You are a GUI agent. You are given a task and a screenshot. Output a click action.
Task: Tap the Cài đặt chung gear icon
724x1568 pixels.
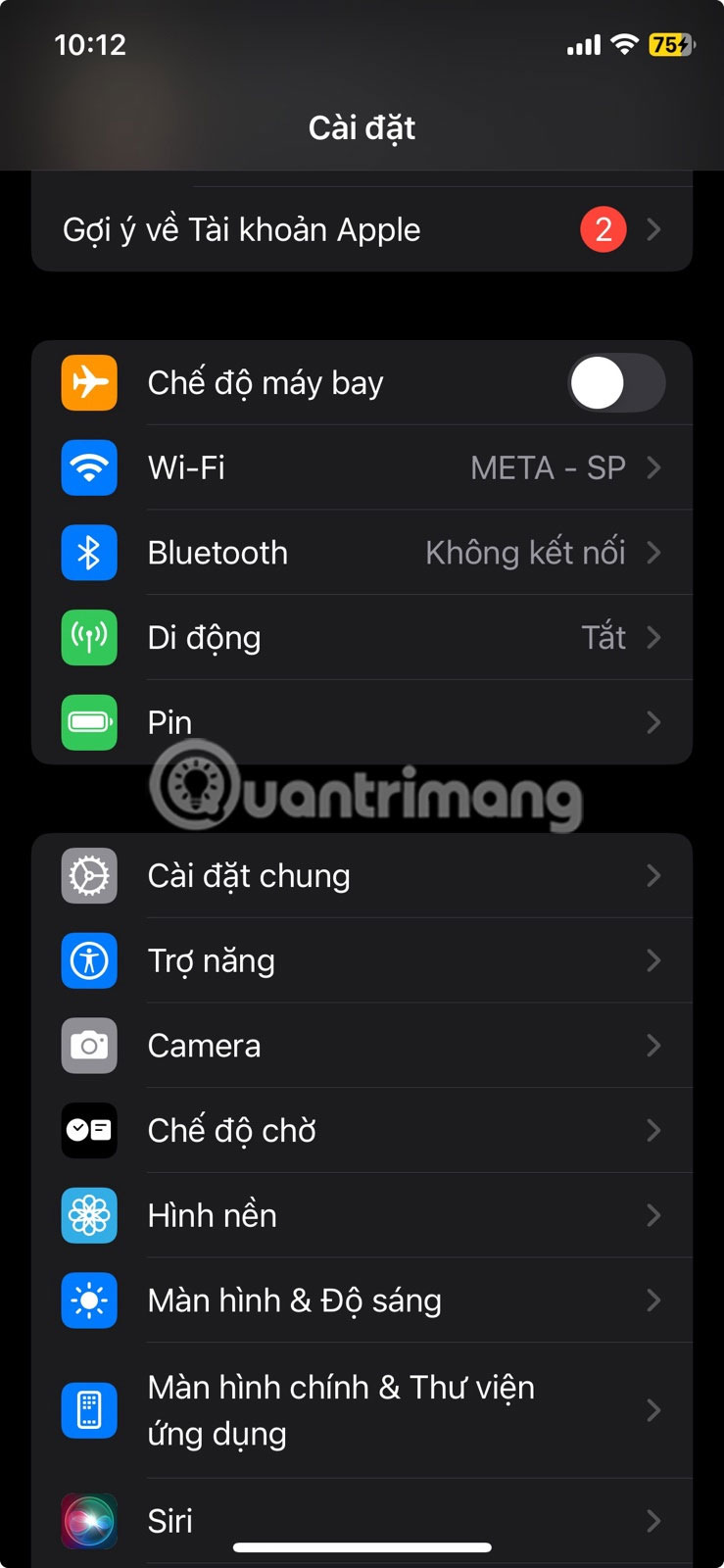(x=89, y=875)
